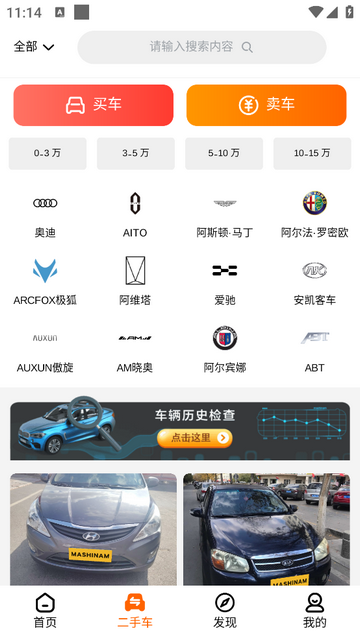Tap 点击这里 on vehicle history banner
360x639 pixels.
(195, 438)
